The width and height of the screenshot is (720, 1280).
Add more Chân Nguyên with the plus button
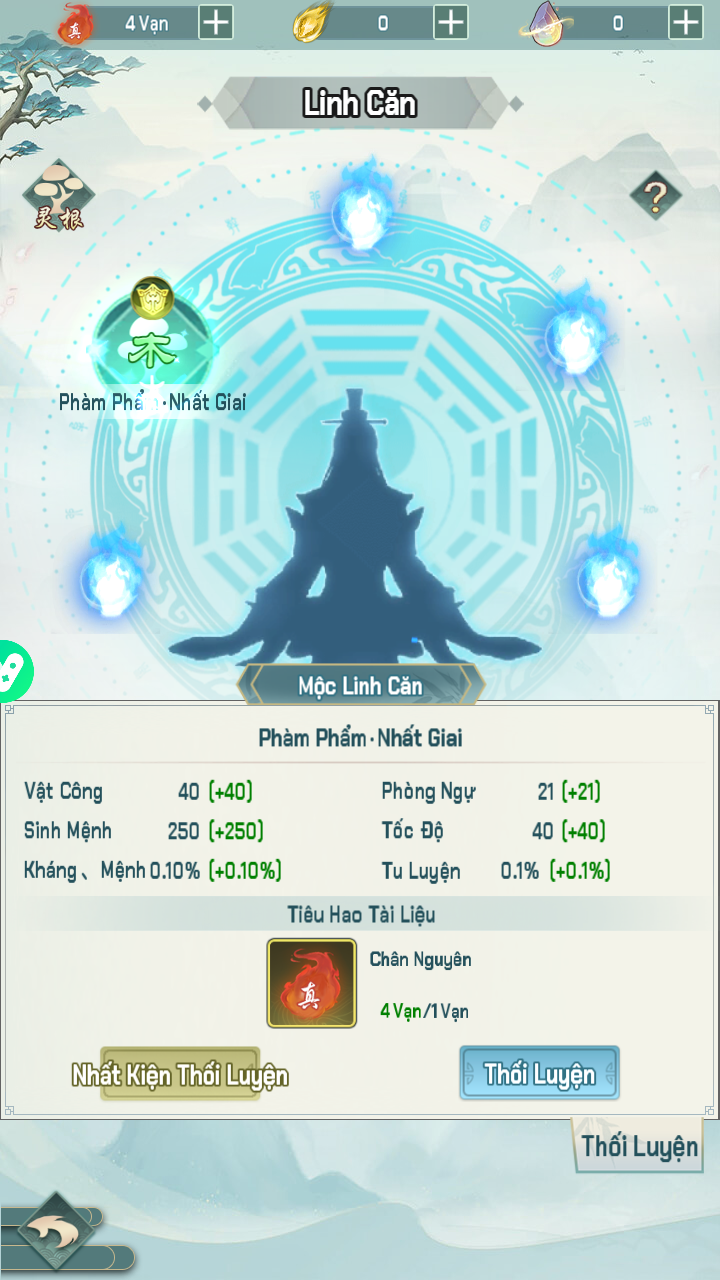pyautogui.click(x=216, y=22)
